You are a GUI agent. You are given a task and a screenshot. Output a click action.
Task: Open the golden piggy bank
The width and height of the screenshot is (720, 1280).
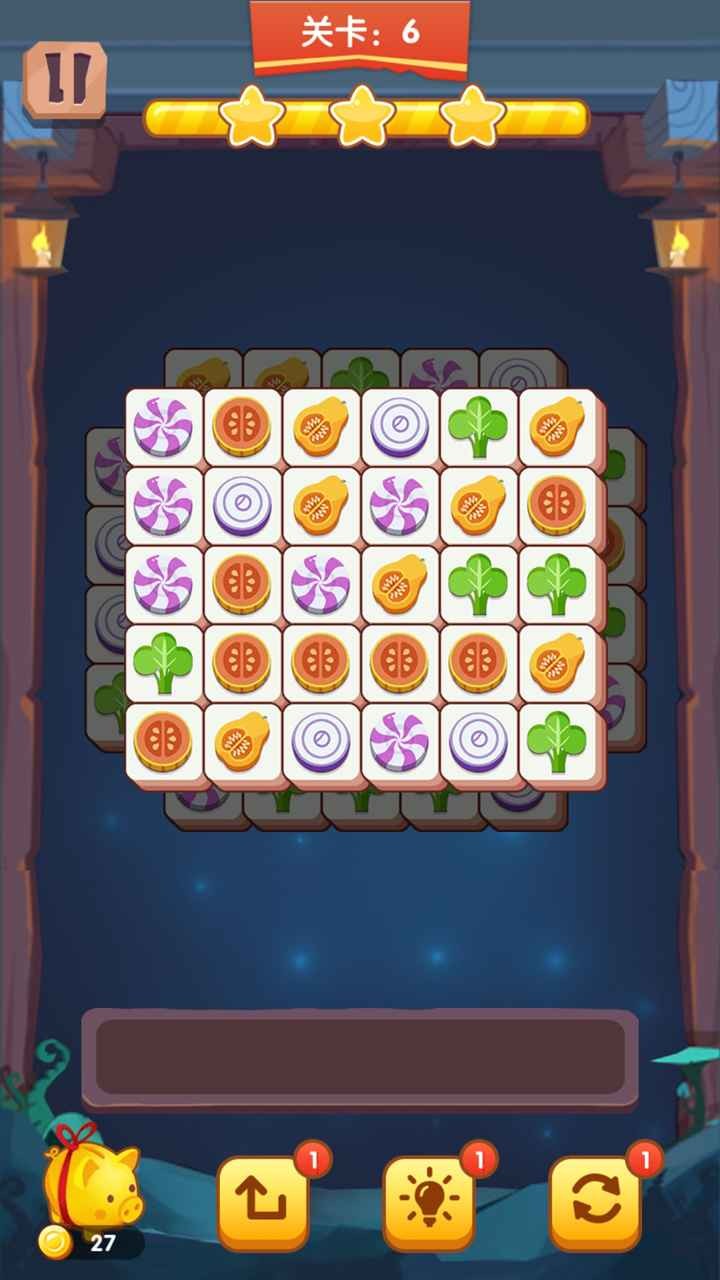[x=92, y=1185]
